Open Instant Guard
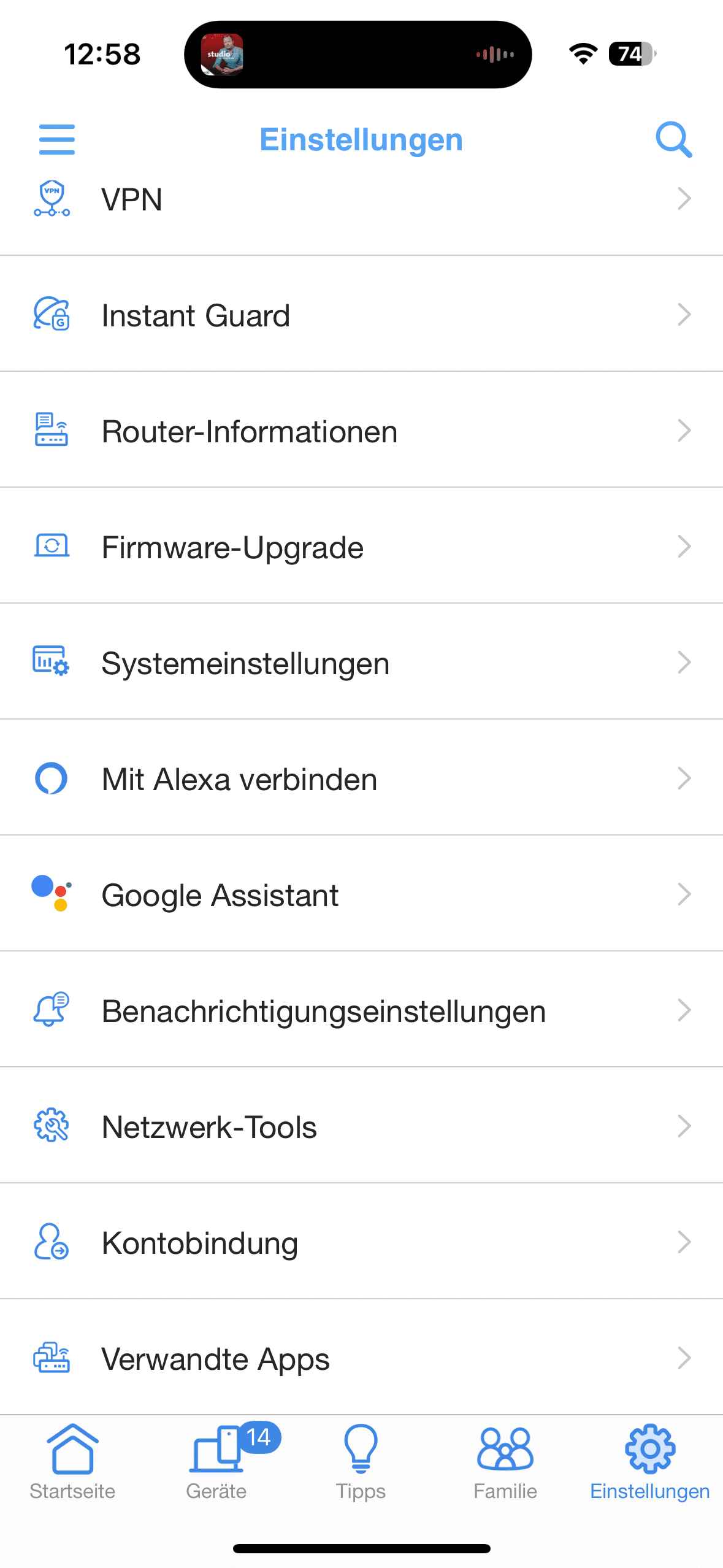Viewport: 723px width, 1568px height. pos(361,315)
